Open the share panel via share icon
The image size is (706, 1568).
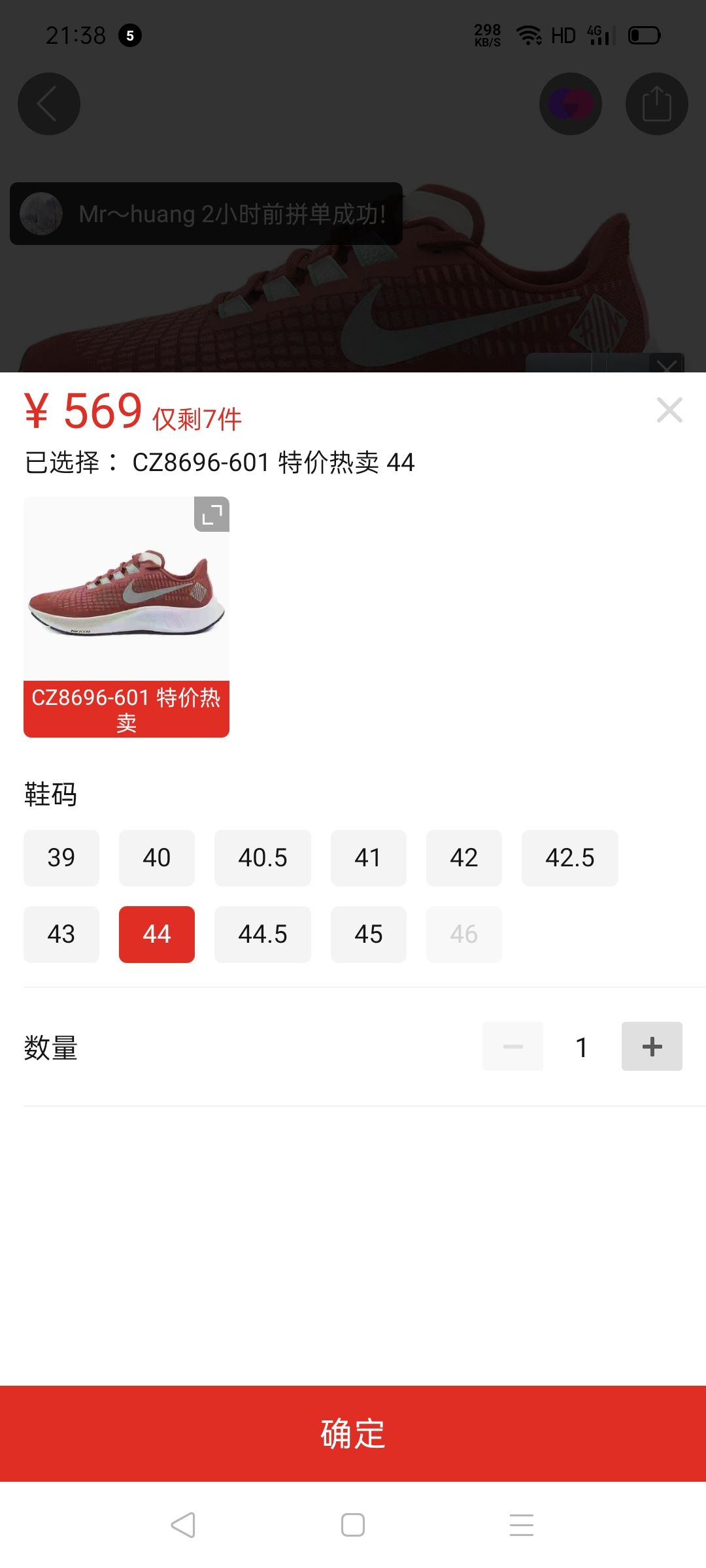pos(656,103)
